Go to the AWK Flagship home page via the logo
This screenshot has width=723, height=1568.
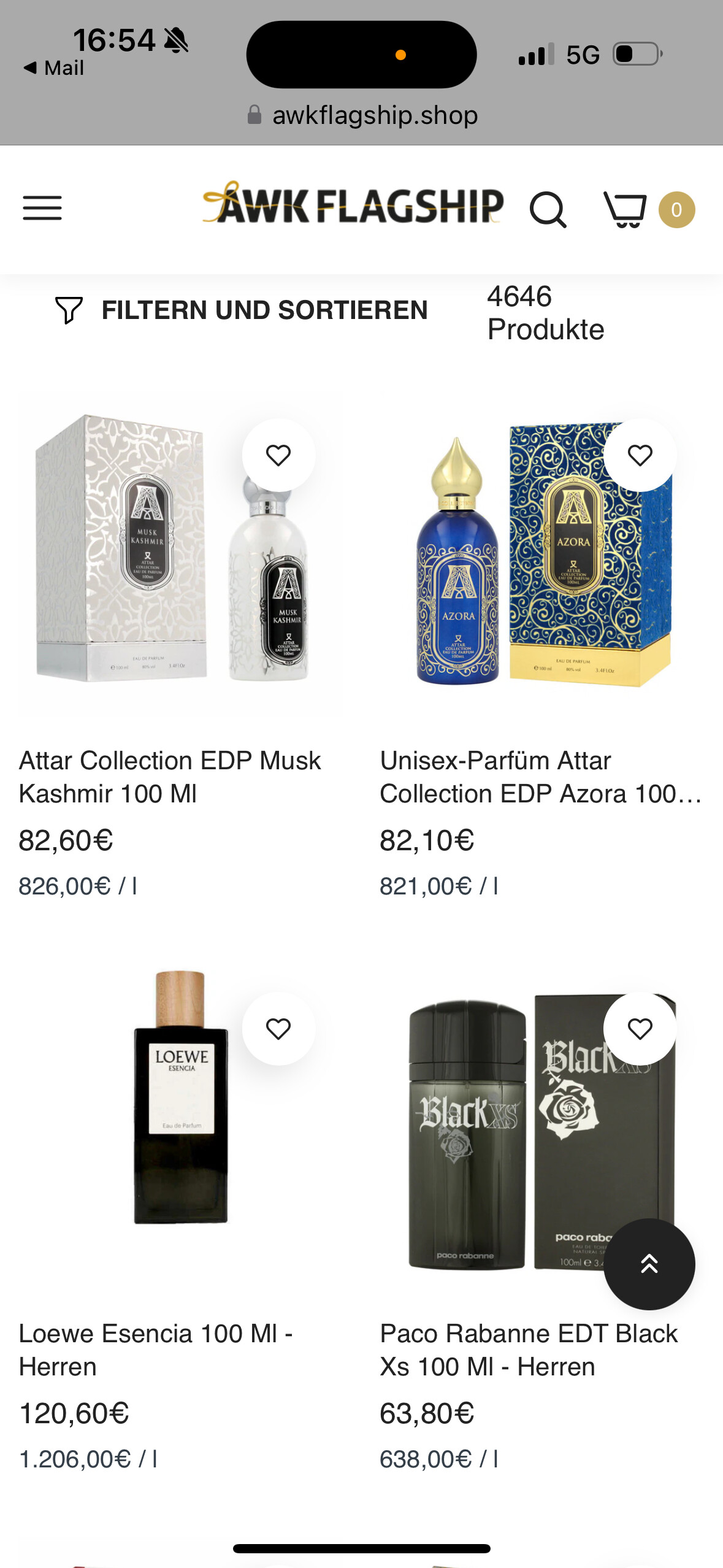(353, 204)
